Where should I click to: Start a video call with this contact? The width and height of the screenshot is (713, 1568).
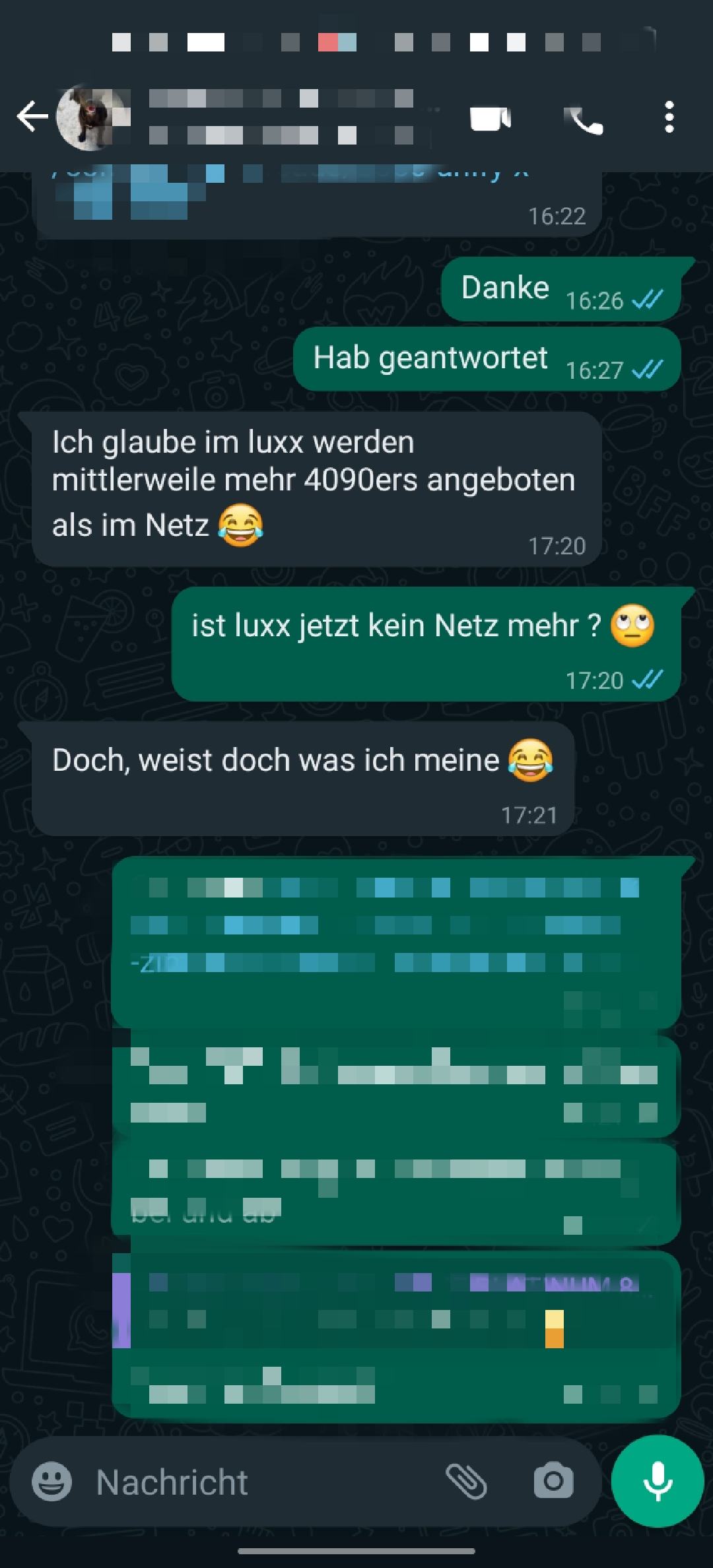coord(491,119)
